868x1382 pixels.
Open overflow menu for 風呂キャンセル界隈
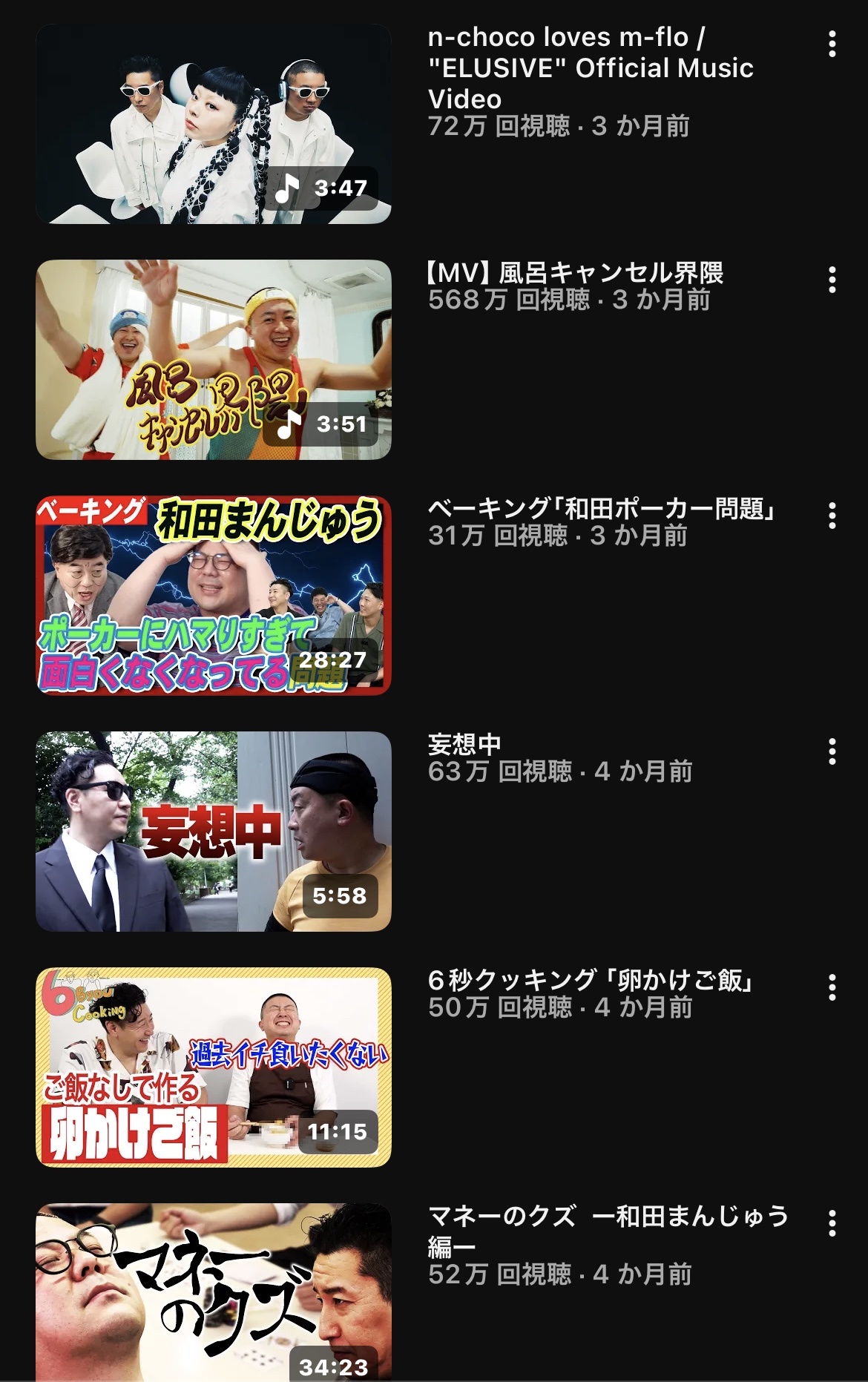pyautogui.click(x=832, y=280)
